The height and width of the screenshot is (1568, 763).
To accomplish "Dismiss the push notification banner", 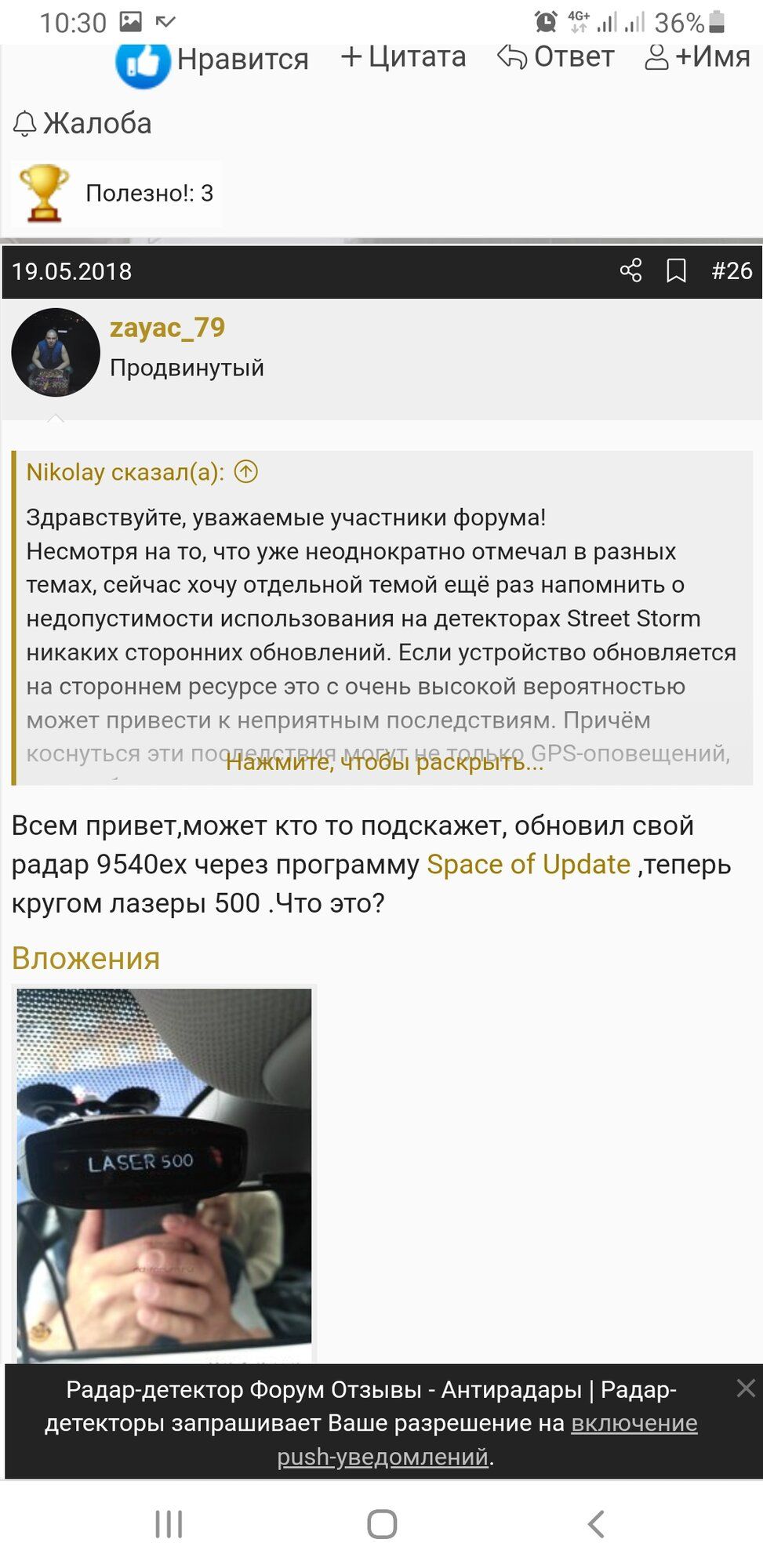I will 745,1388.
